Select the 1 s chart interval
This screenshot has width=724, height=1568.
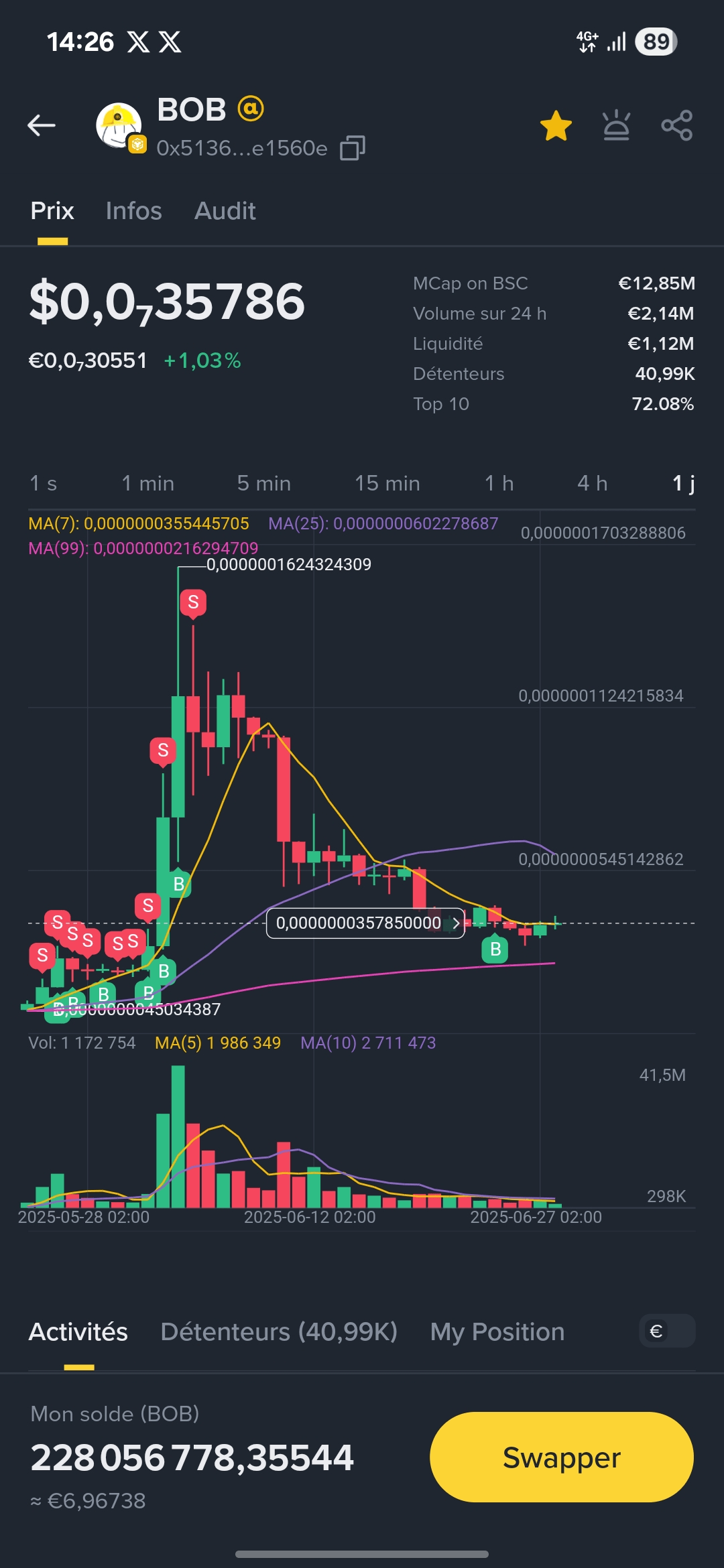point(43,483)
